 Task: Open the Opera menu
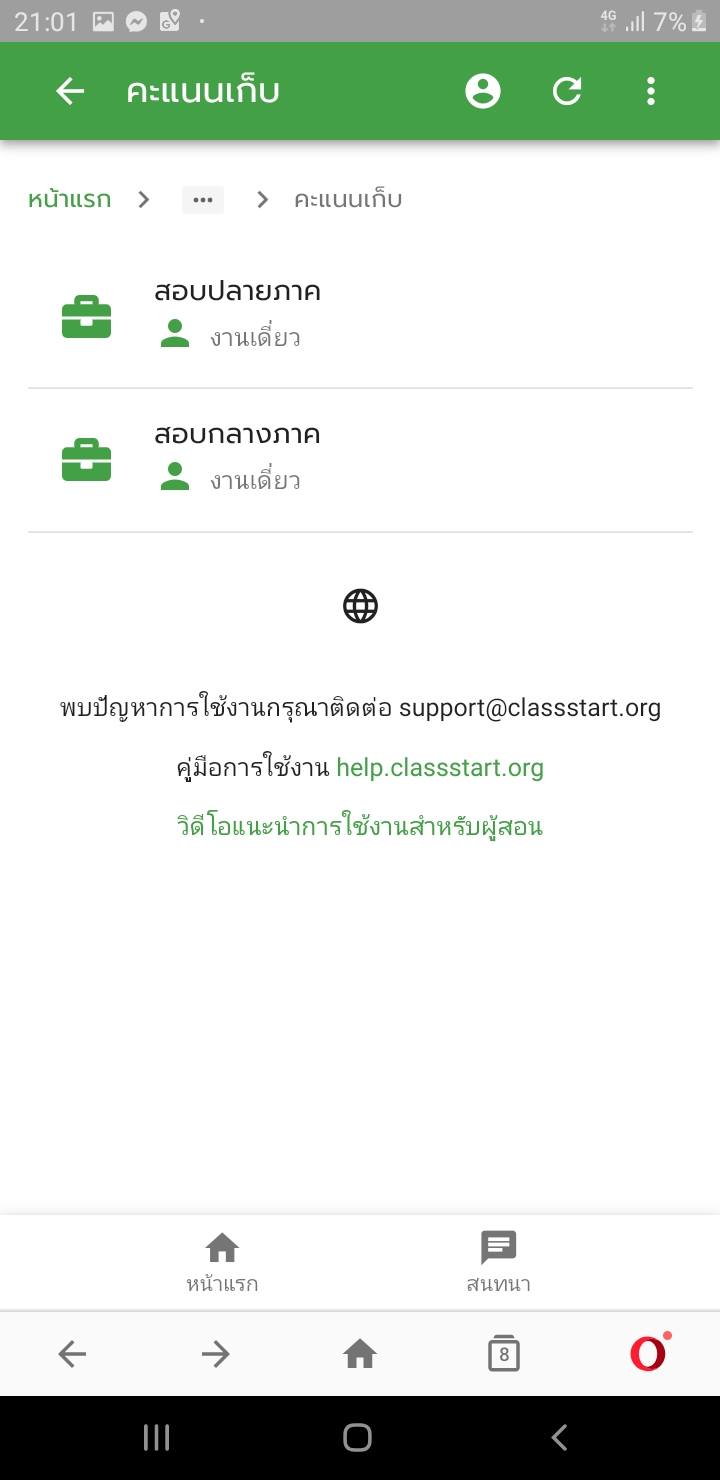(x=648, y=1354)
